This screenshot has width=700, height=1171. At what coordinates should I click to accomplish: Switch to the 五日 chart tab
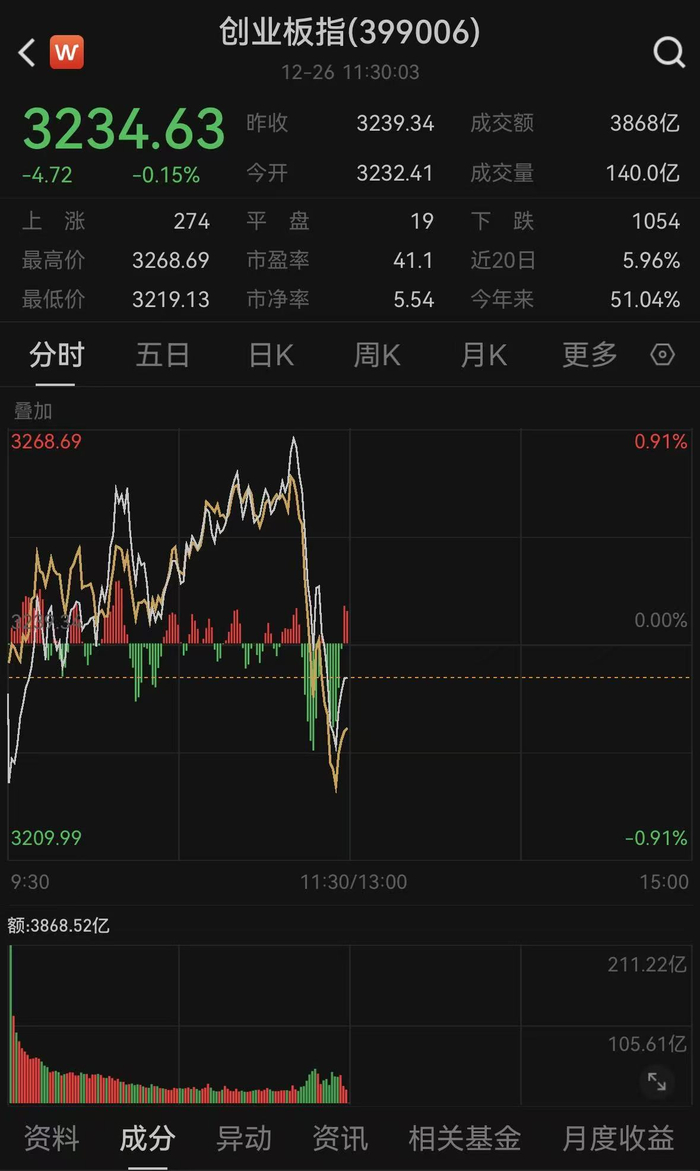tap(163, 355)
